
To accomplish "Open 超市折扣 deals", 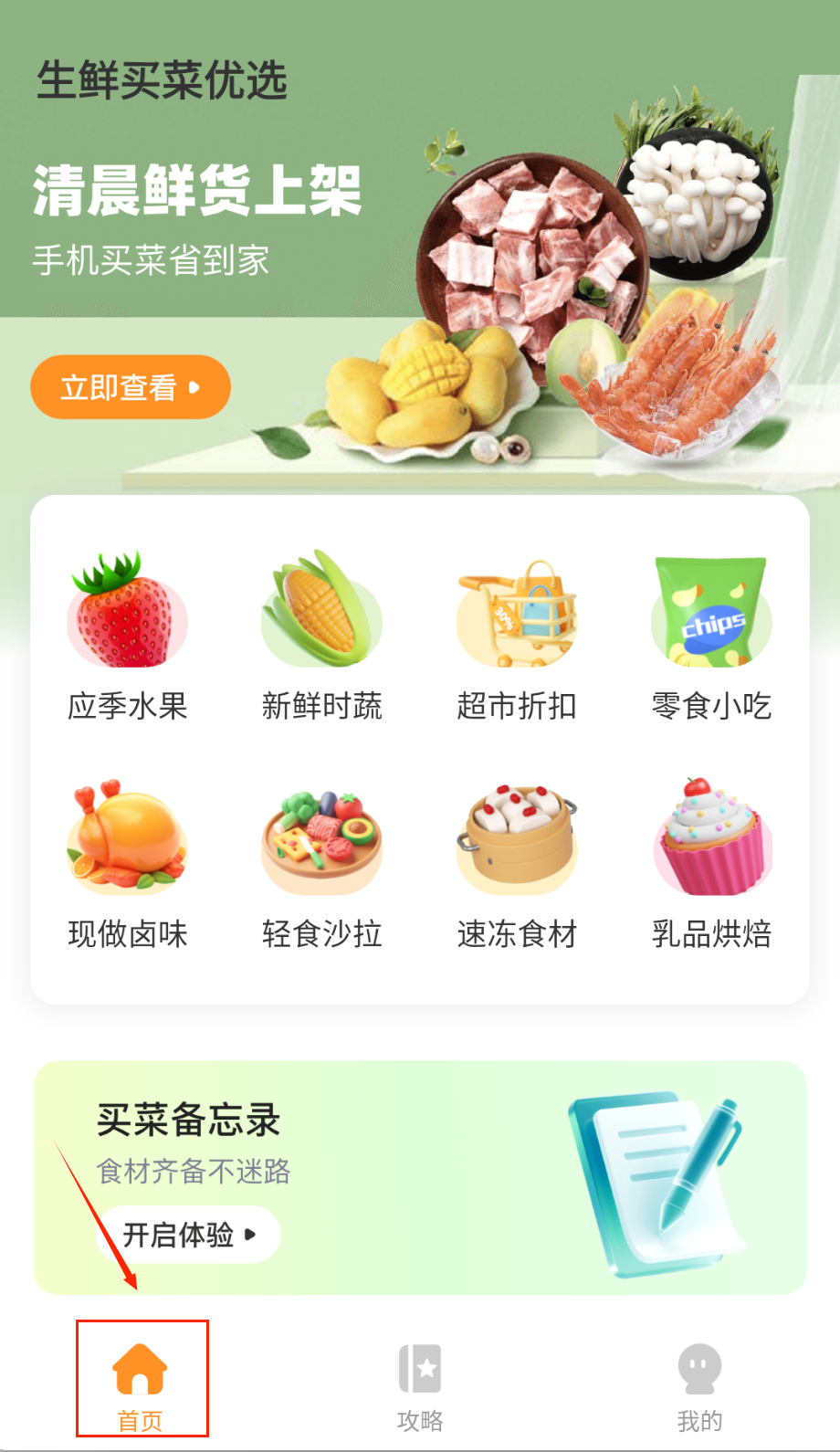I will coord(516,635).
